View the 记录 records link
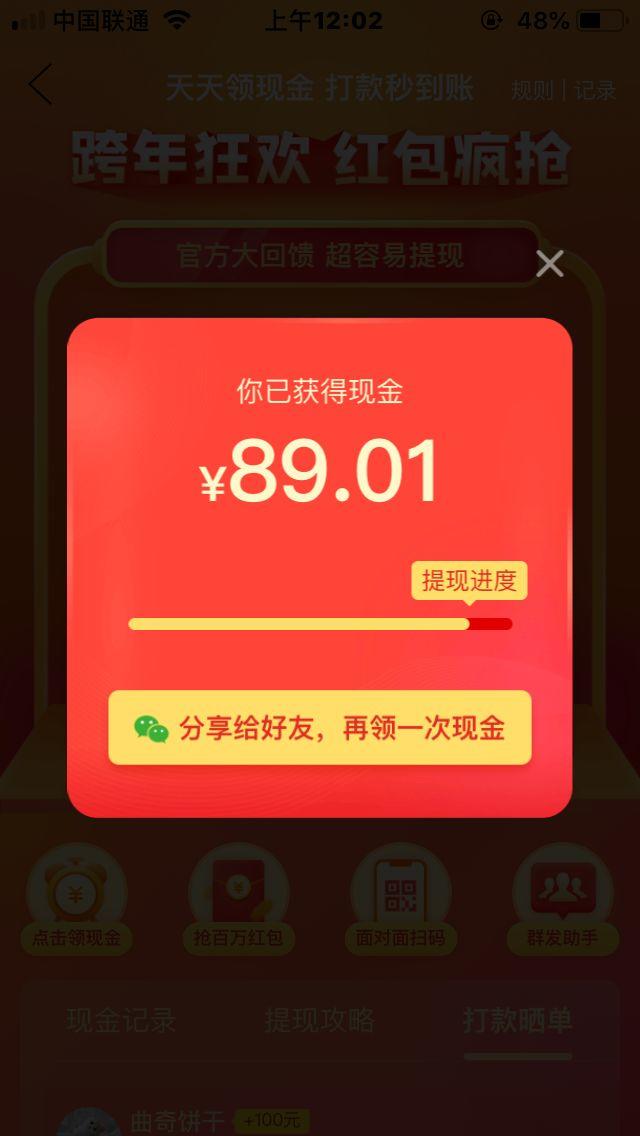 (x=595, y=90)
